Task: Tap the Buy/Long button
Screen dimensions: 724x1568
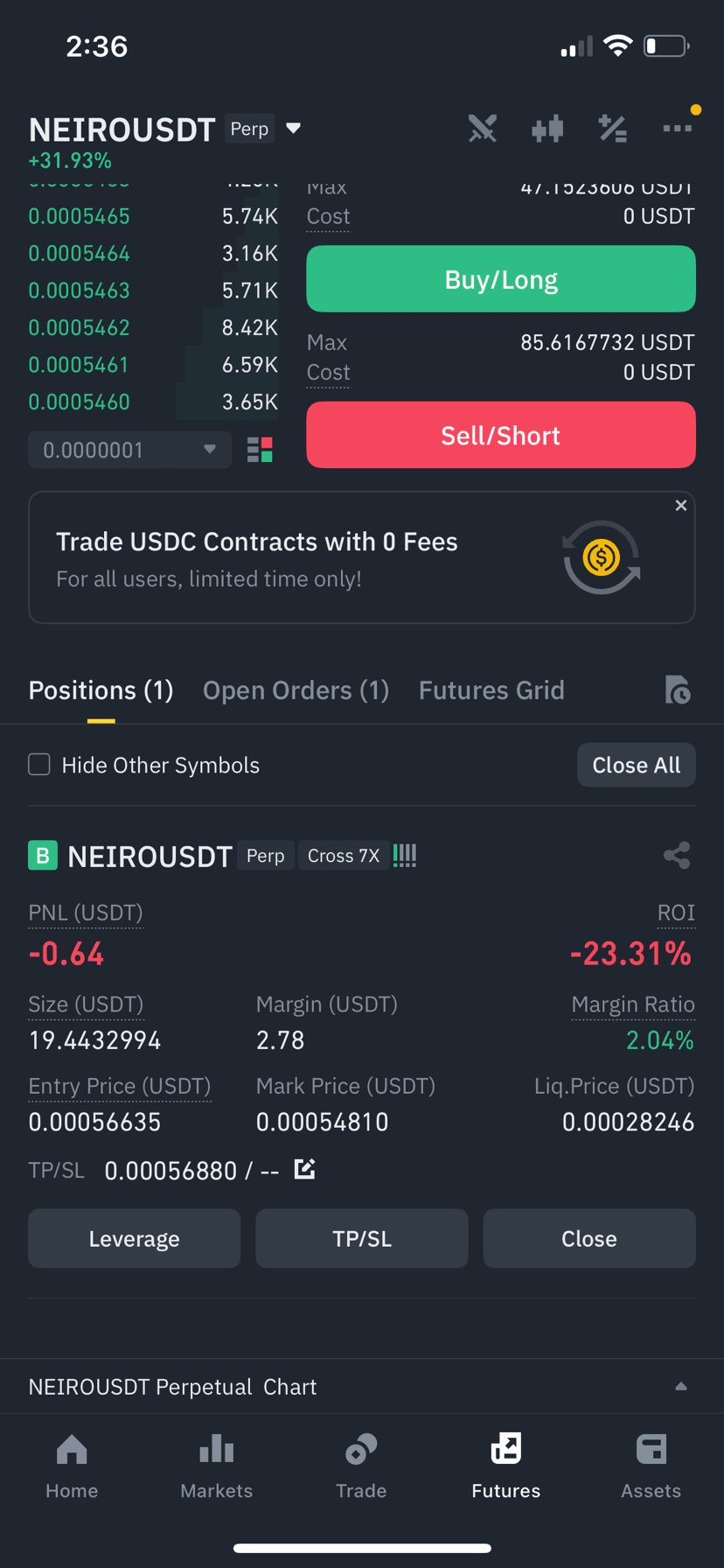Action: [x=501, y=279]
